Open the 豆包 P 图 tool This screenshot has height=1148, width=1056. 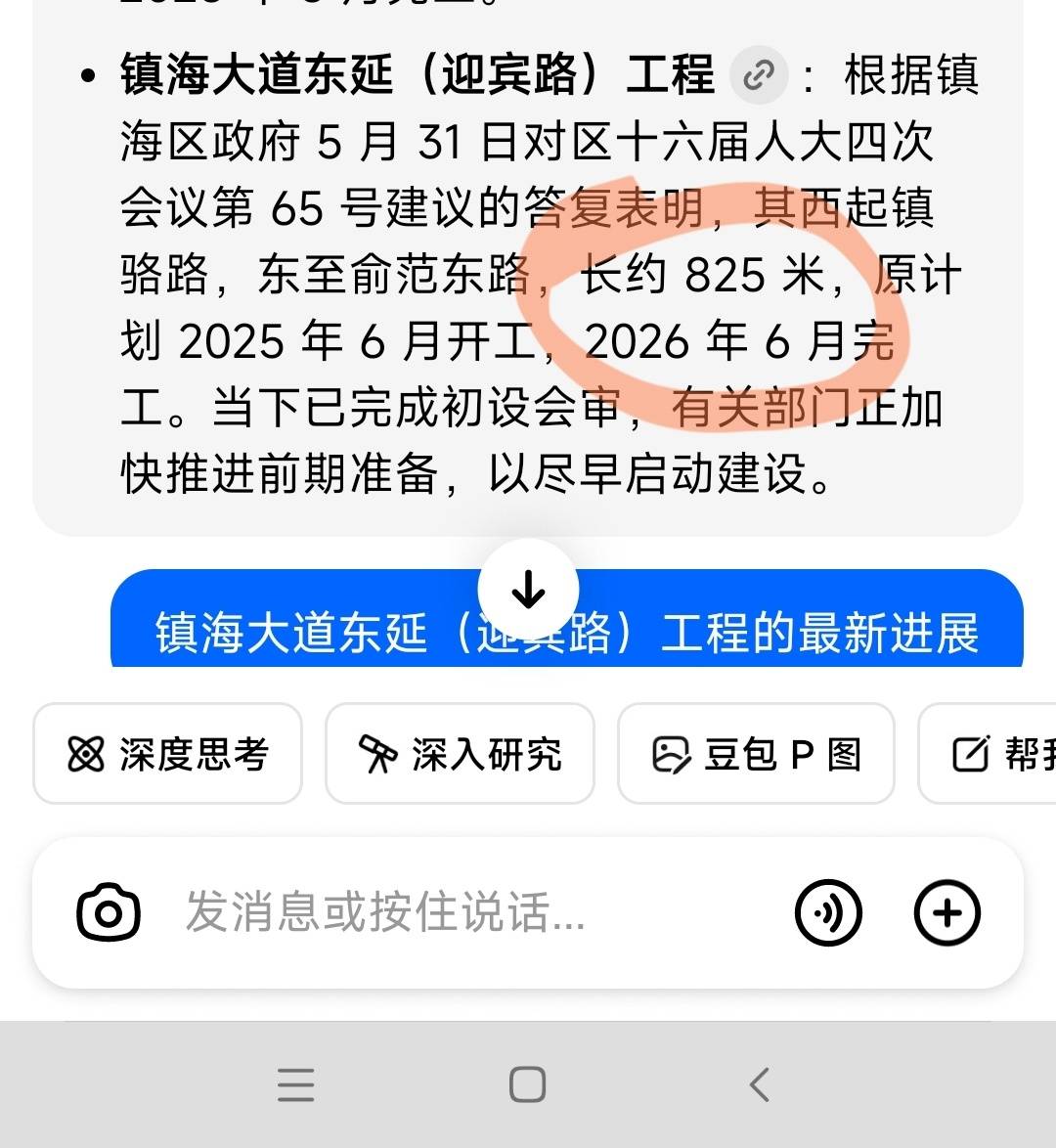[756, 754]
